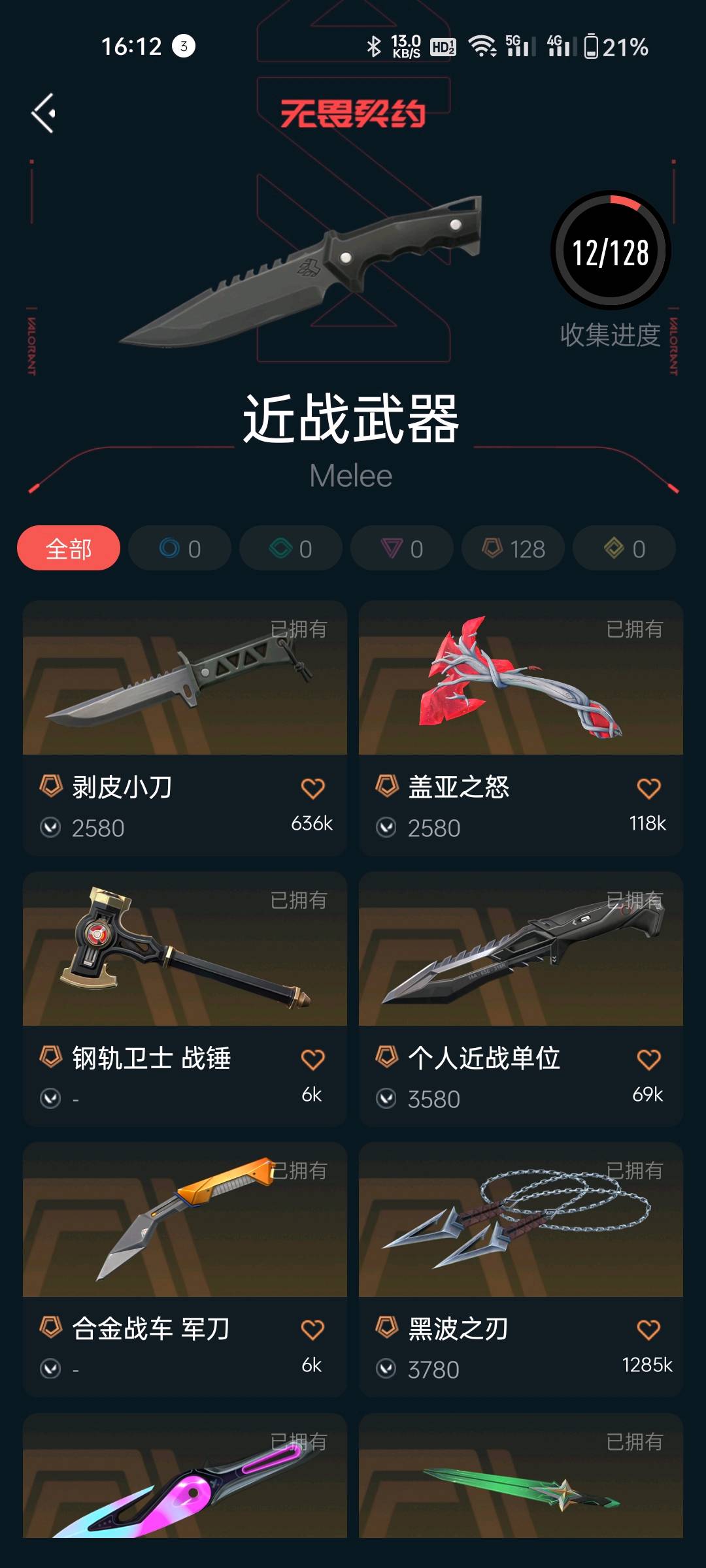Viewport: 706px width, 1568px height.
Task: Open the 合金战车 军刀 card
Action: coord(185,1269)
